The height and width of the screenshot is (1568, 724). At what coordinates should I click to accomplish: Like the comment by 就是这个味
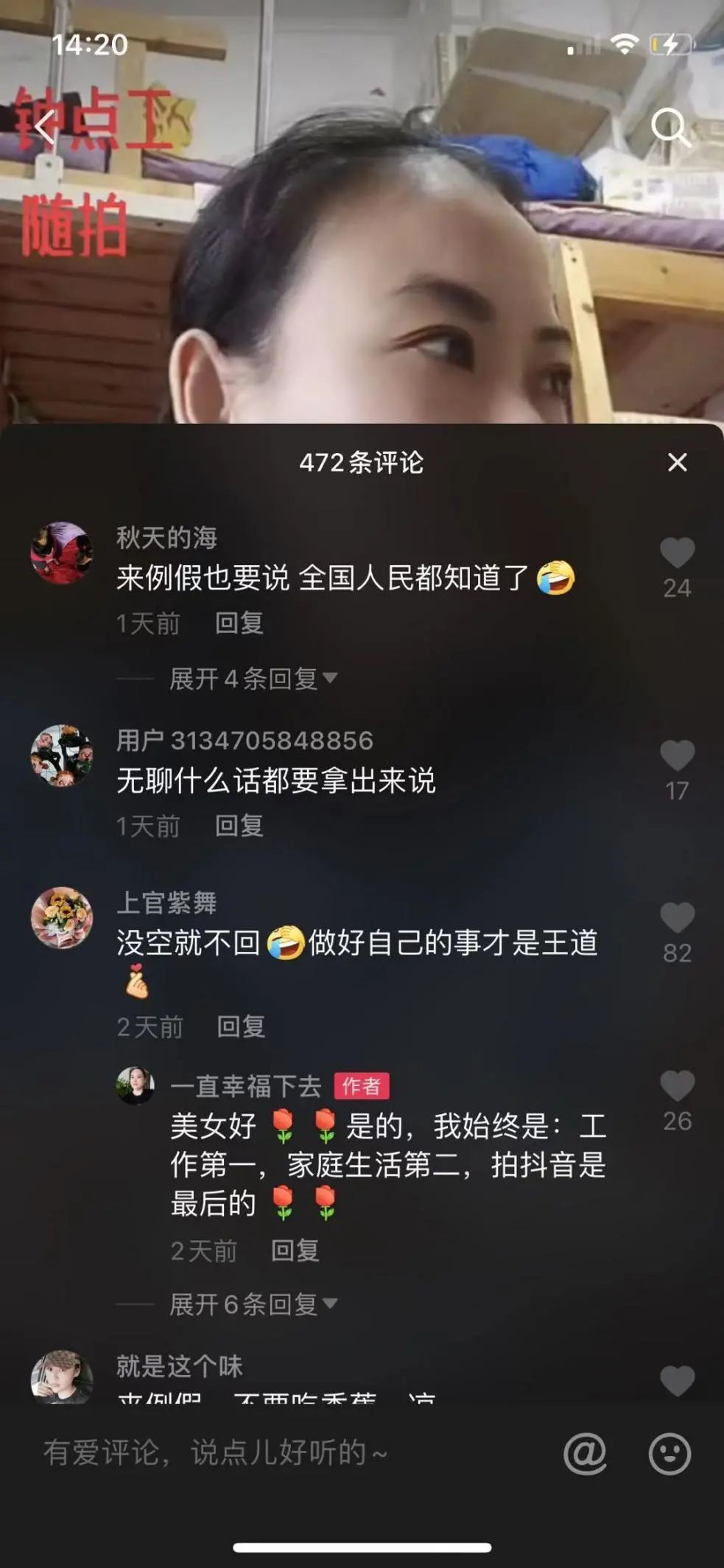point(677,1381)
